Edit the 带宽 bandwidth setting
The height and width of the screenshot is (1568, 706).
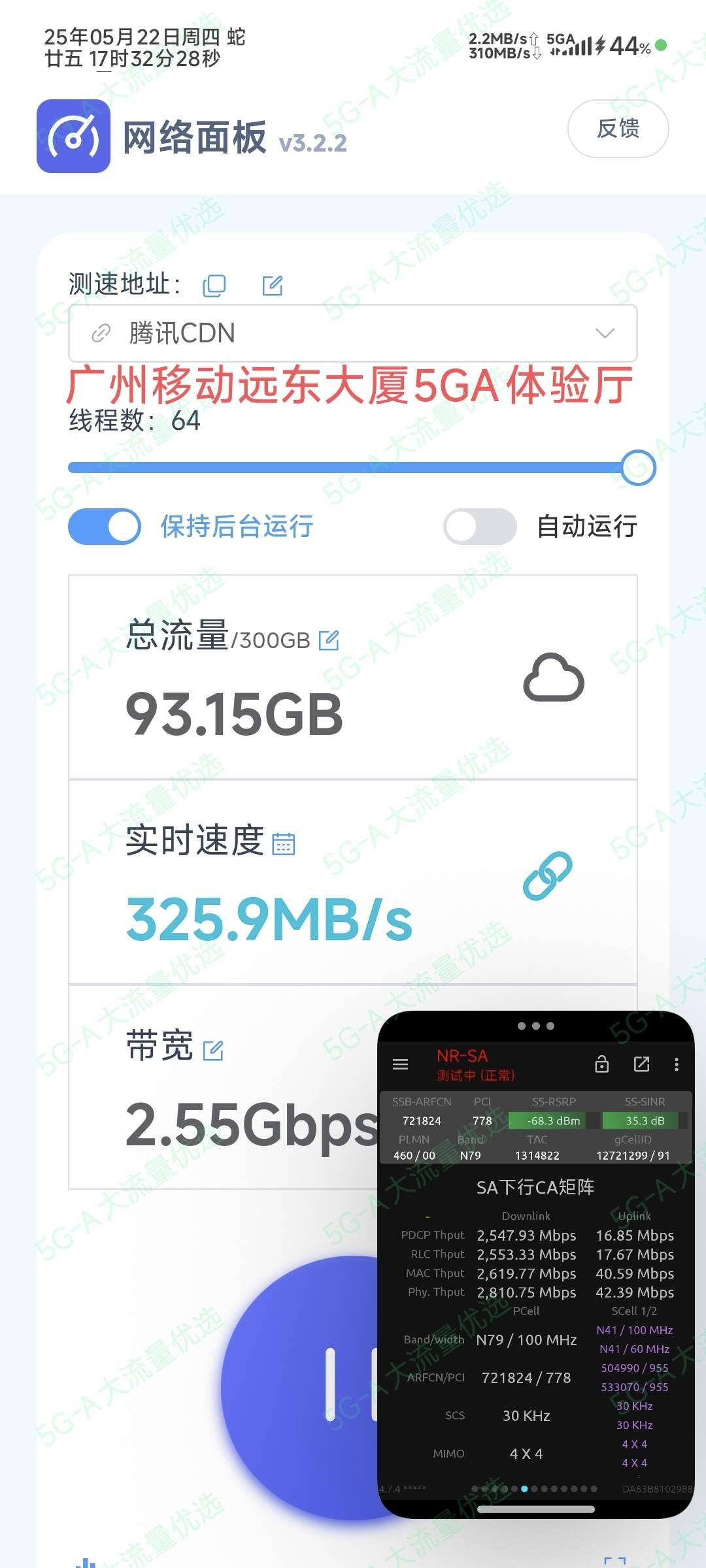click(x=213, y=1051)
